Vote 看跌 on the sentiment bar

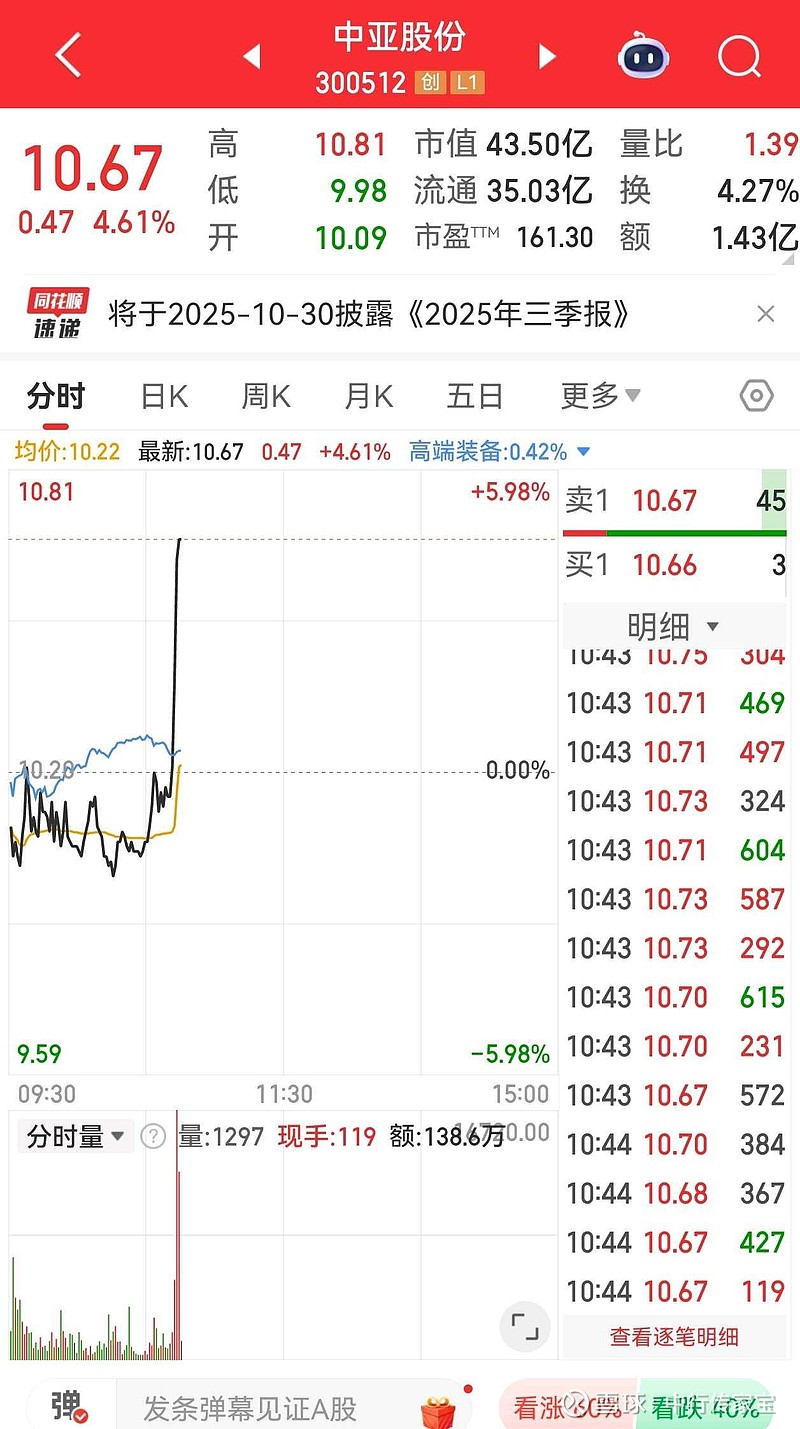point(688,1406)
